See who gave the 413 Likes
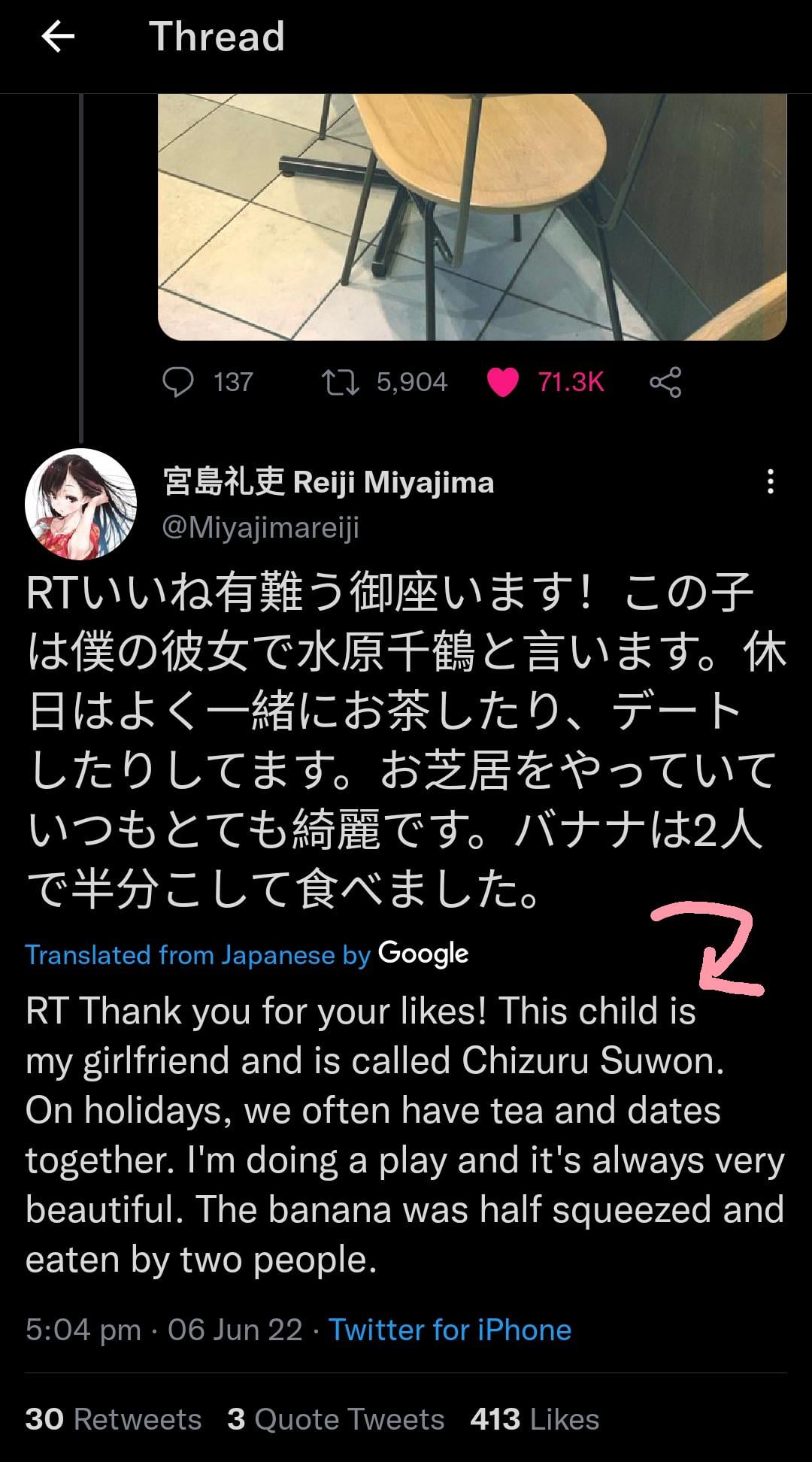Viewport: 812px width, 1462px height. (535, 1419)
